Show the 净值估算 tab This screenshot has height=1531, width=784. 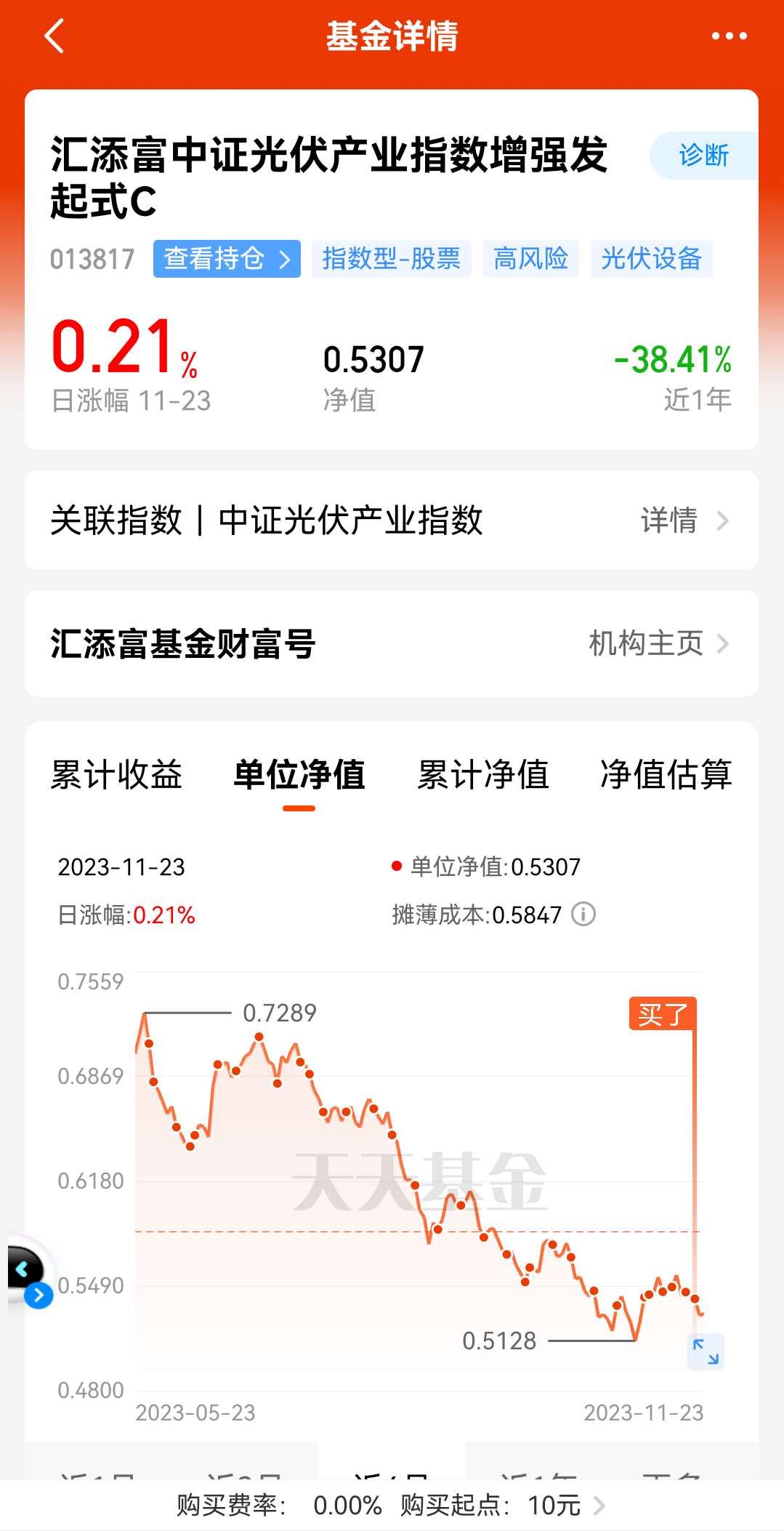pyautogui.click(x=666, y=774)
